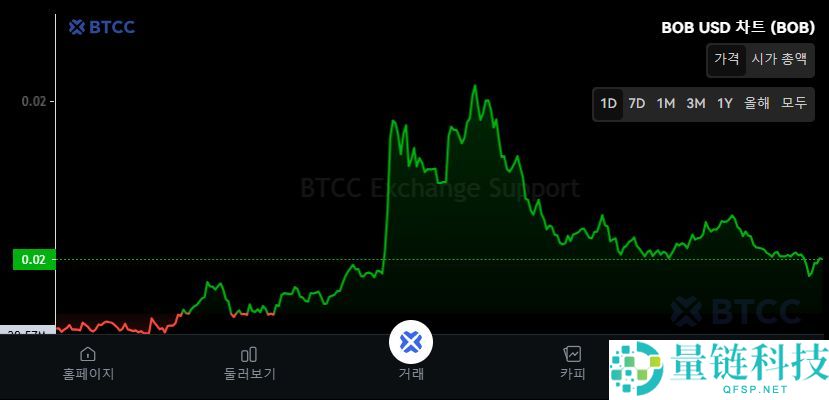Open the 둘러보기 tab
Image resolution: width=829 pixels, height=400 pixels.
click(x=250, y=363)
